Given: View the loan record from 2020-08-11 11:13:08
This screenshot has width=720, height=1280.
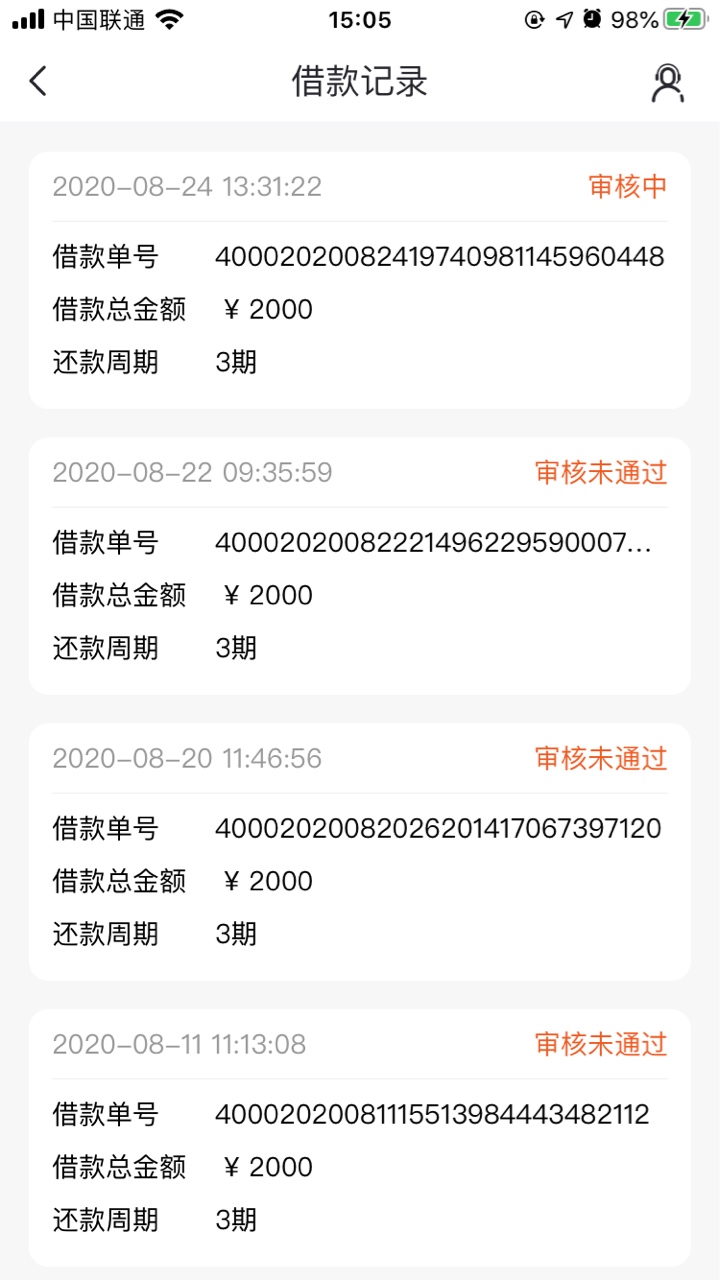Looking at the screenshot, I should click(360, 1138).
